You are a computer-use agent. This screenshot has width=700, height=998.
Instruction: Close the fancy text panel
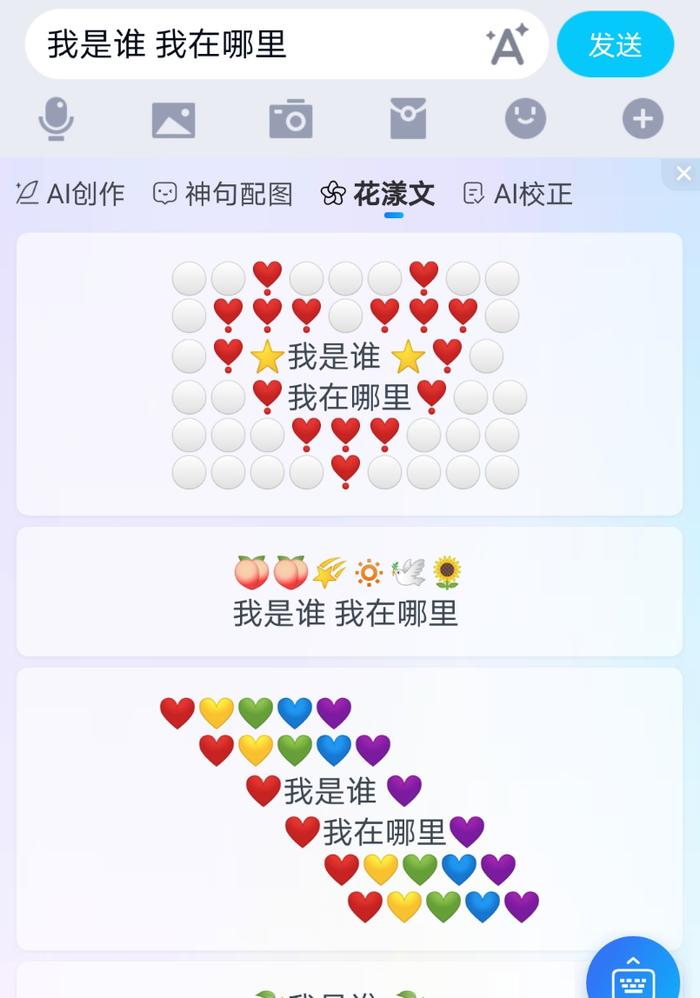point(683,174)
